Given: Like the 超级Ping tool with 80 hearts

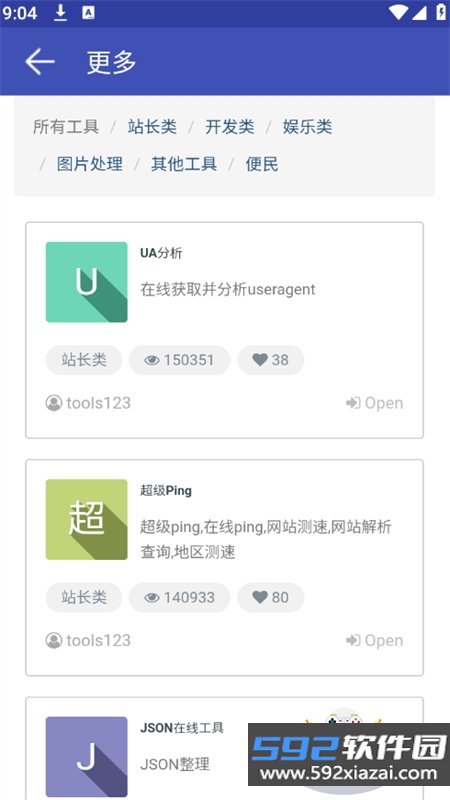Looking at the screenshot, I should (270, 597).
